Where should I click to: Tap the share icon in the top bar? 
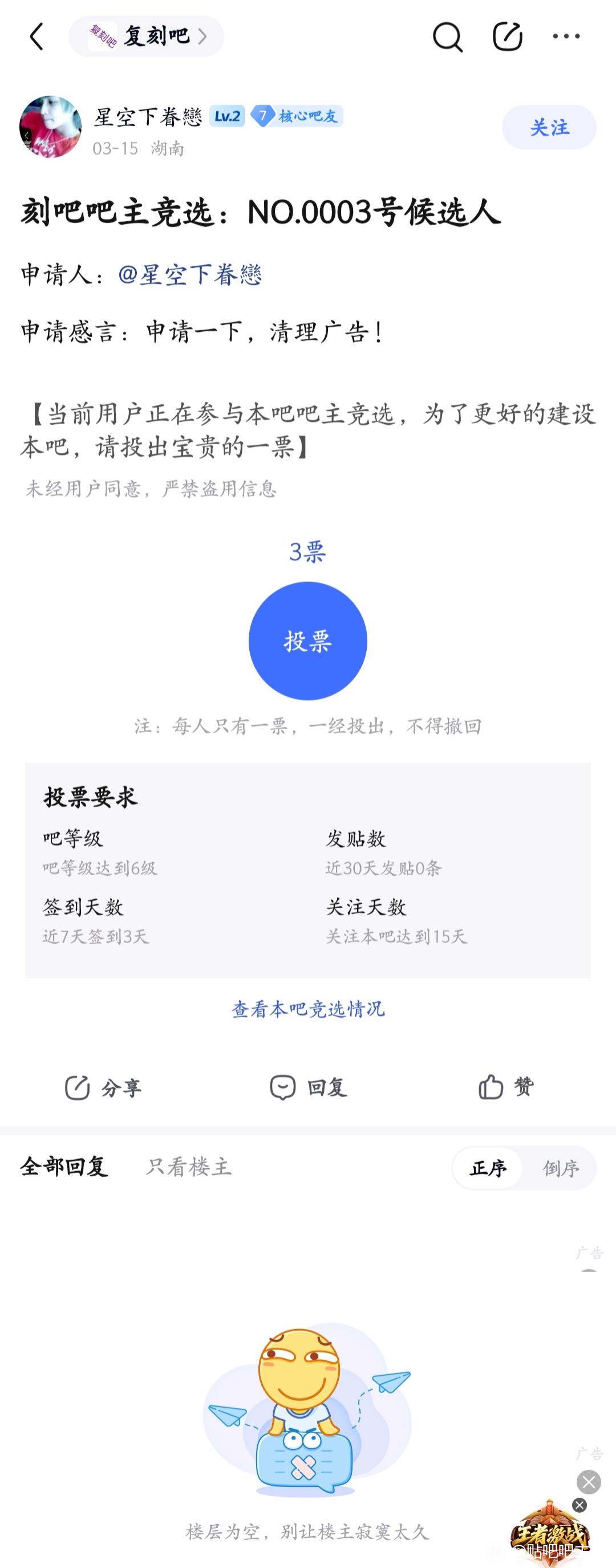(x=507, y=36)
